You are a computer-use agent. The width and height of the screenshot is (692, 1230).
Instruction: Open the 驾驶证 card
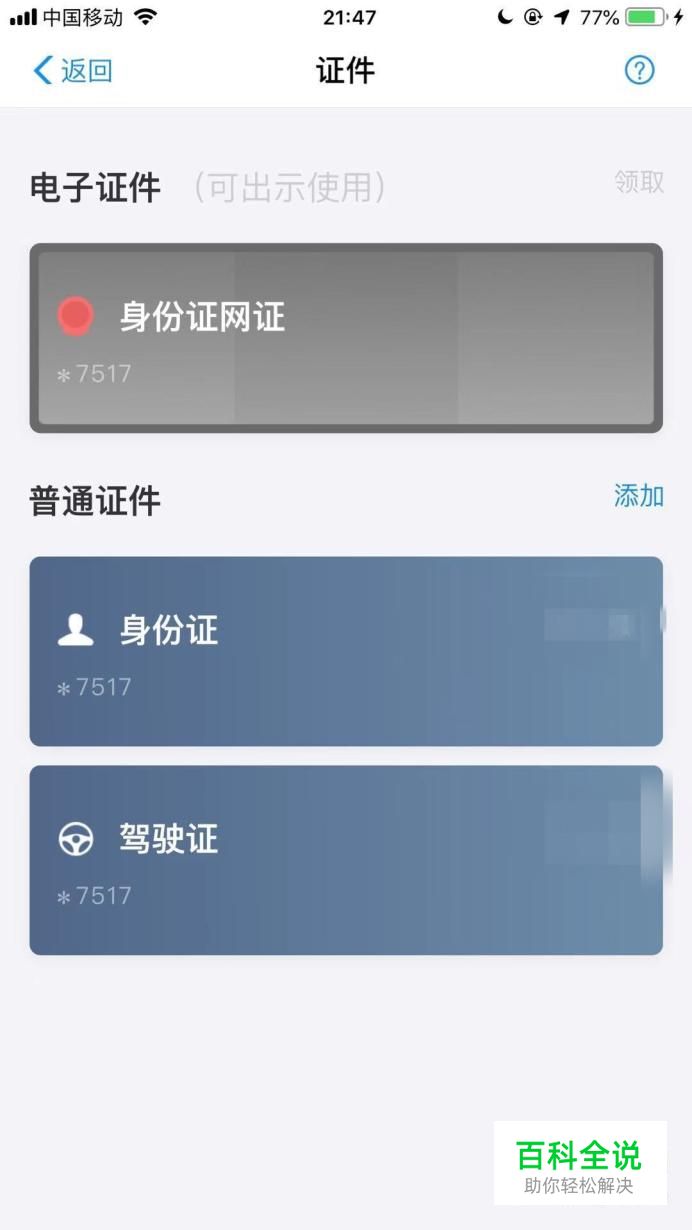coord(346,860)
